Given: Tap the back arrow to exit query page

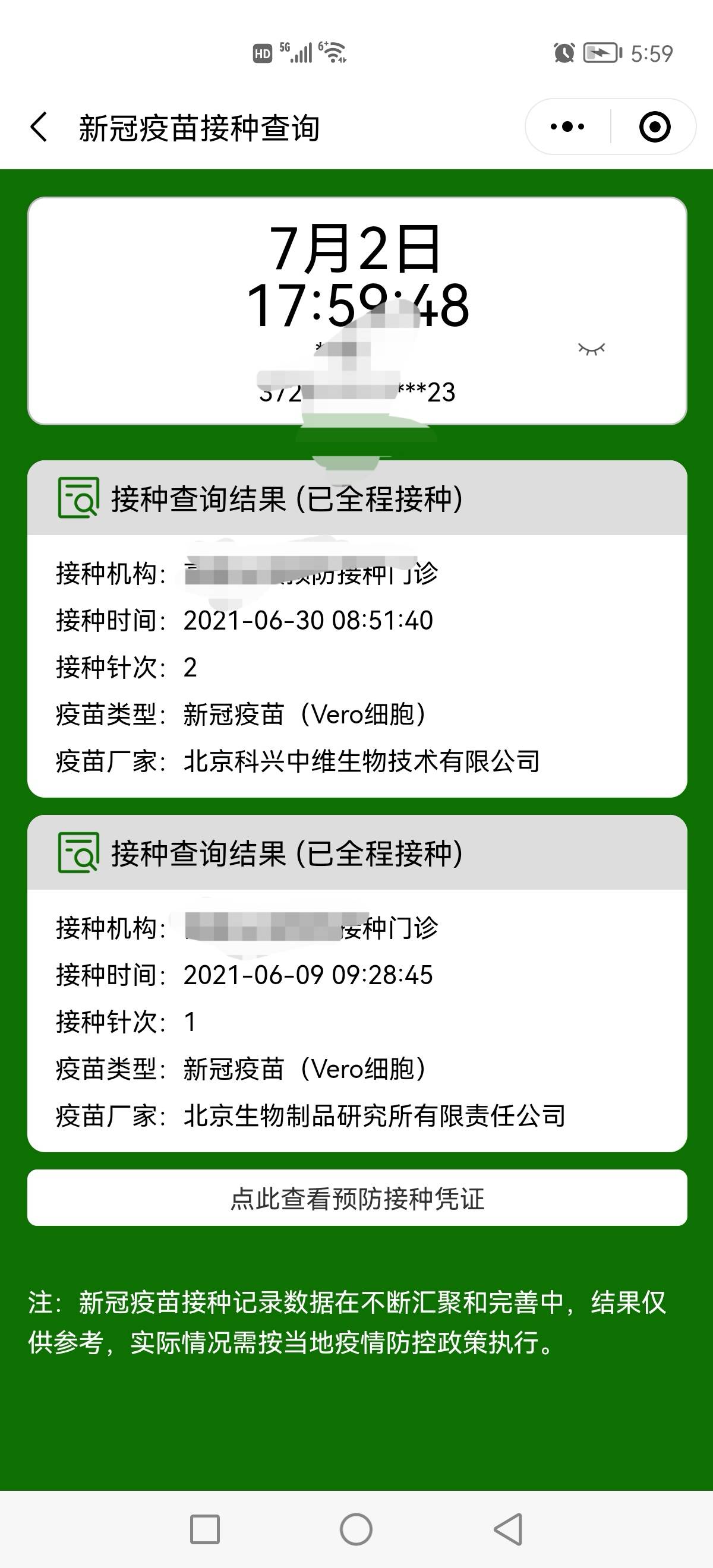Looking at the screenshot, I should pyautogui.click(x=39, y=126).
